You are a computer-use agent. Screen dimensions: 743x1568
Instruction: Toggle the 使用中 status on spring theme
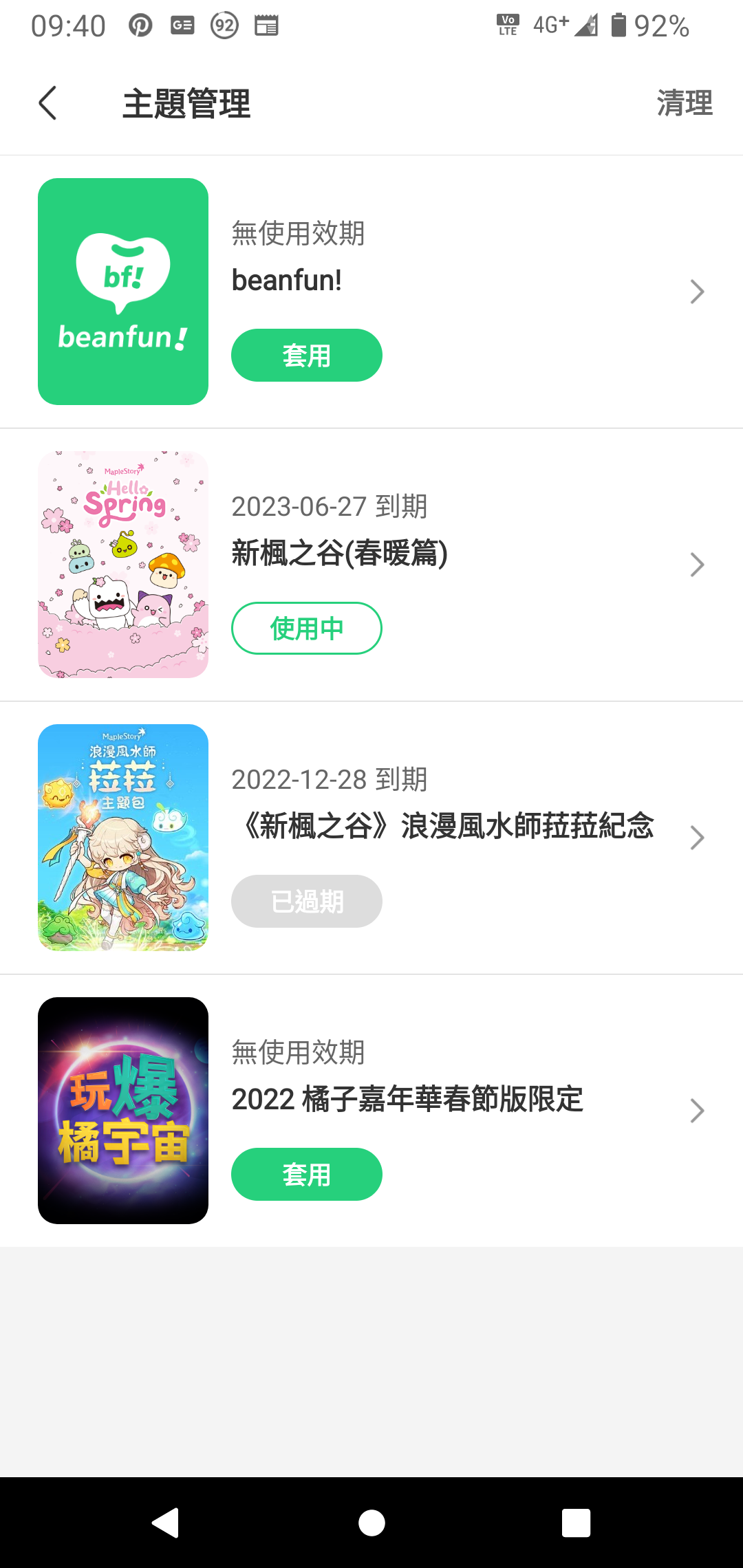[307, 627]
